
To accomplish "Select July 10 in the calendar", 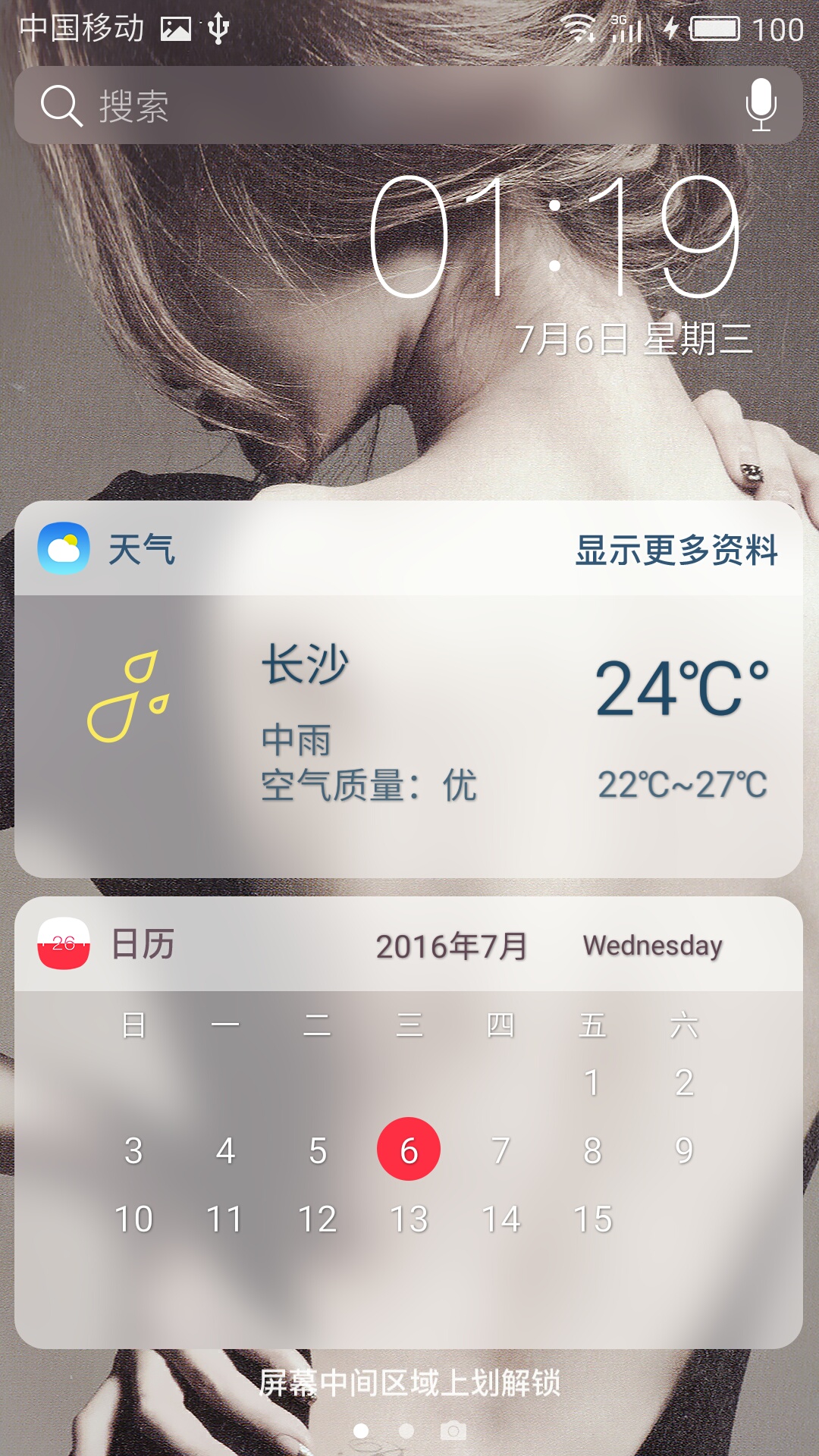I will [x=133, y=1219].
